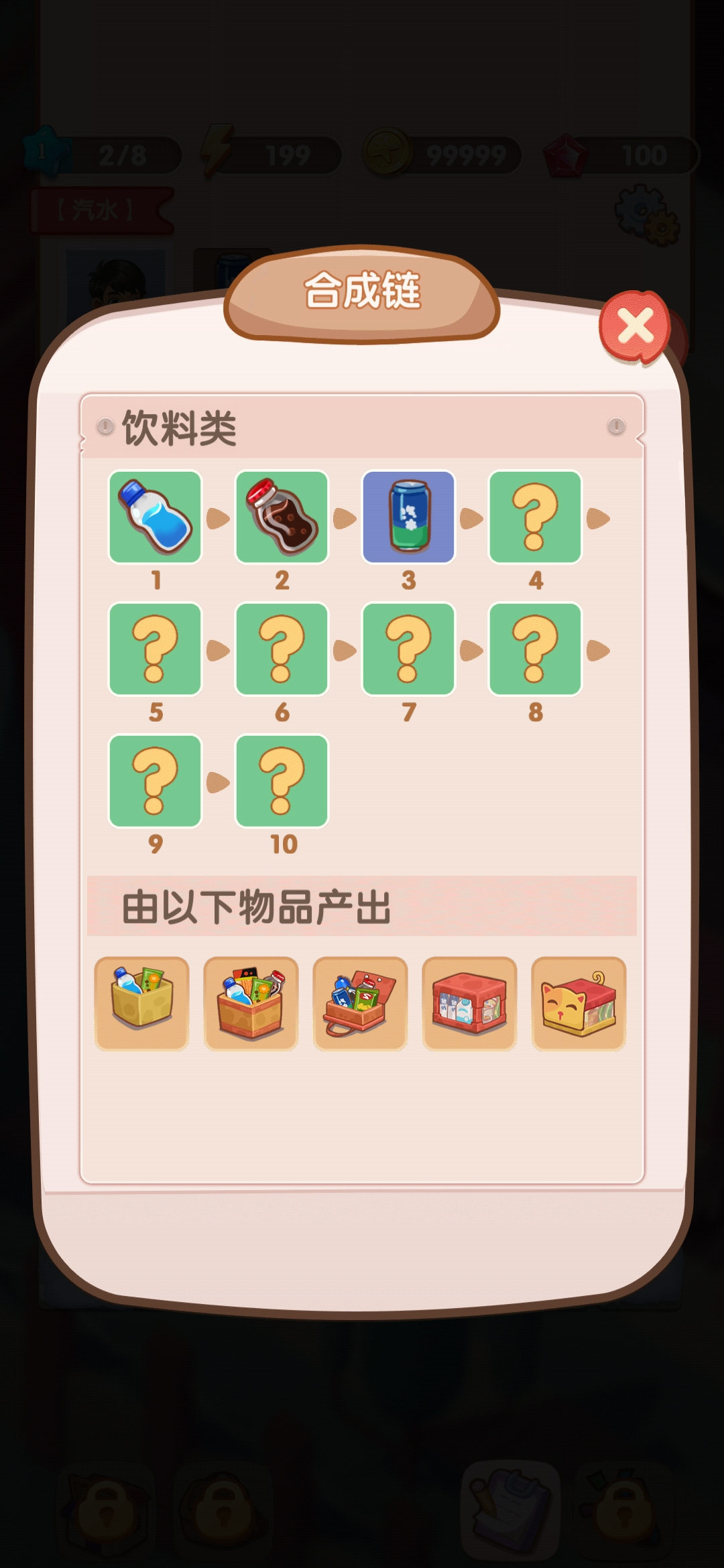Tap the locked item numbered 5

click(155, 649)
